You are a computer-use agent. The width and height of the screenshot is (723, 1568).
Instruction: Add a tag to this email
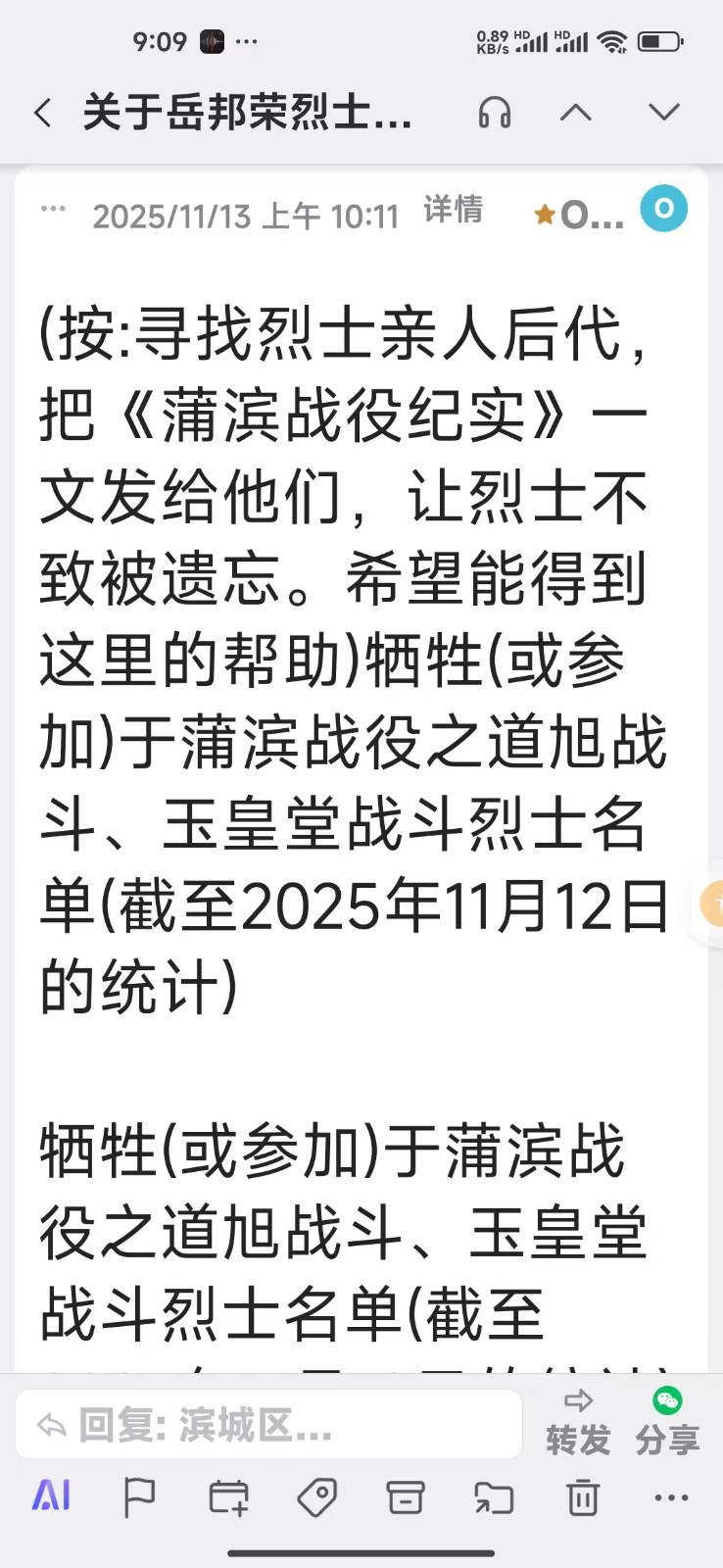pos(316,1497)
